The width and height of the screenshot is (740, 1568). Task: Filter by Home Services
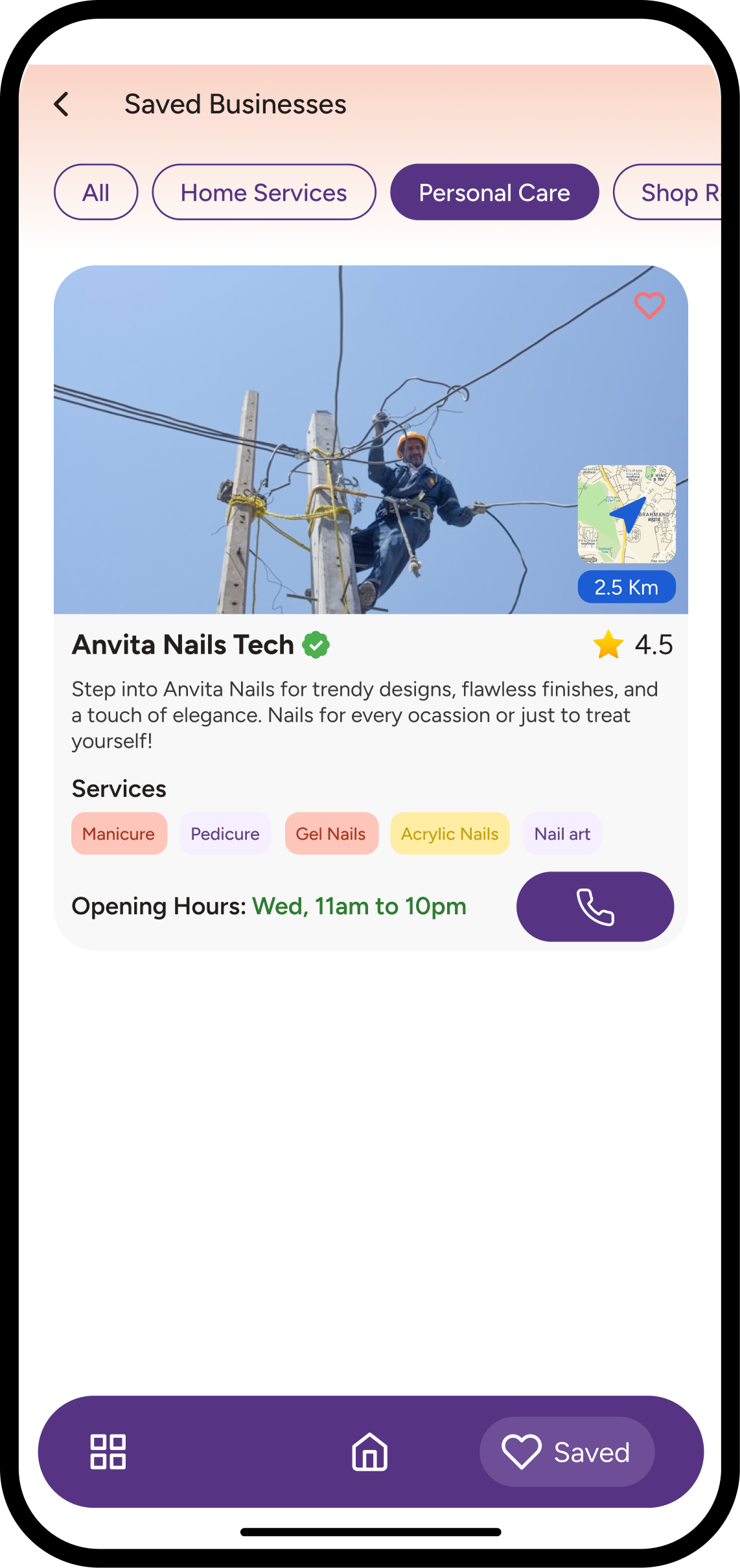(x=264, y=192)
